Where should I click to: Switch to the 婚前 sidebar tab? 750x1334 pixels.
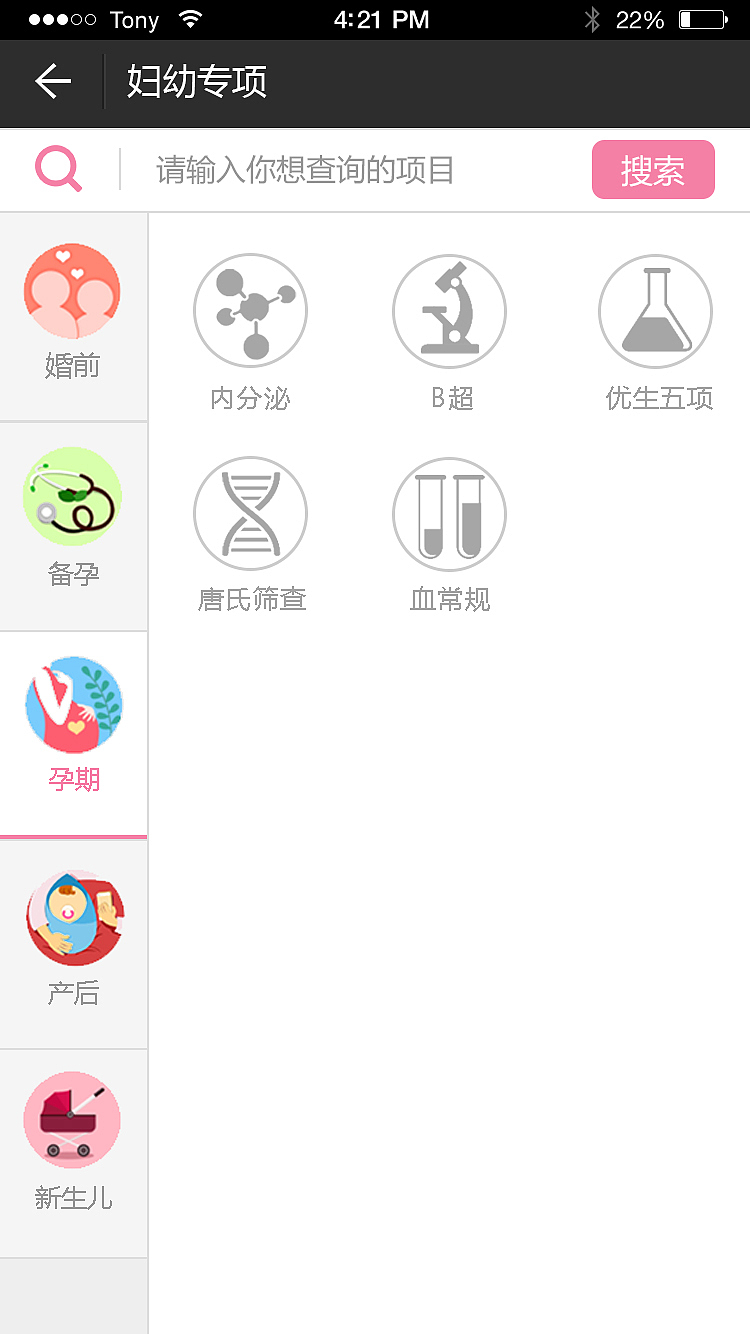click(73, 316)
